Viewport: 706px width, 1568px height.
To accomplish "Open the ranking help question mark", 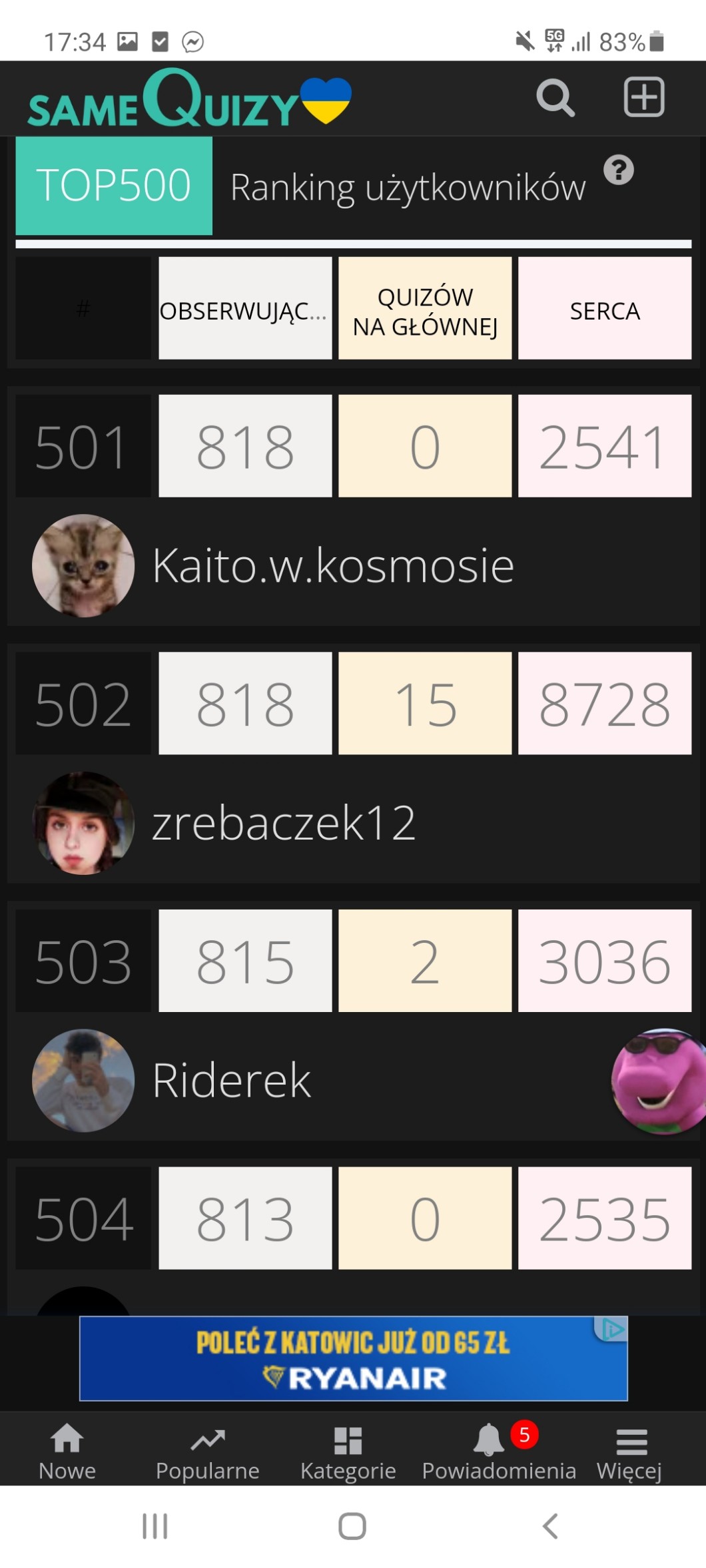I will (618, 170).
